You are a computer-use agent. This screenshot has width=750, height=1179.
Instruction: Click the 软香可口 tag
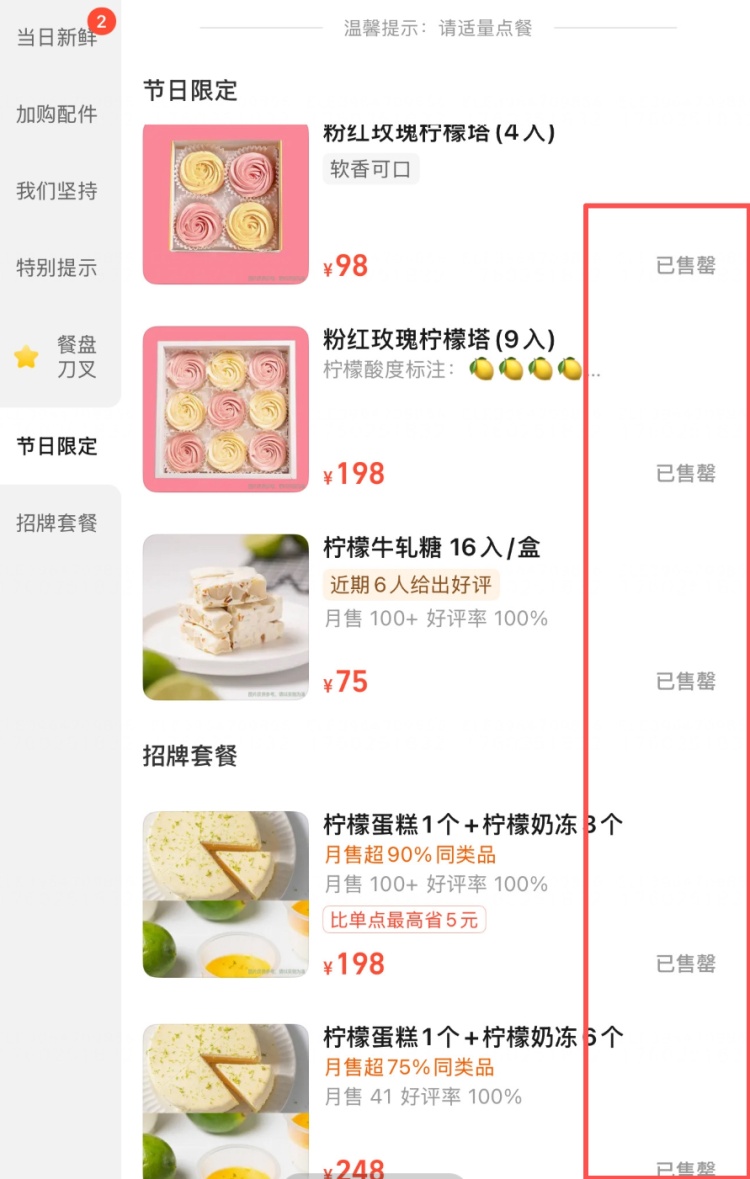(370, 169)
